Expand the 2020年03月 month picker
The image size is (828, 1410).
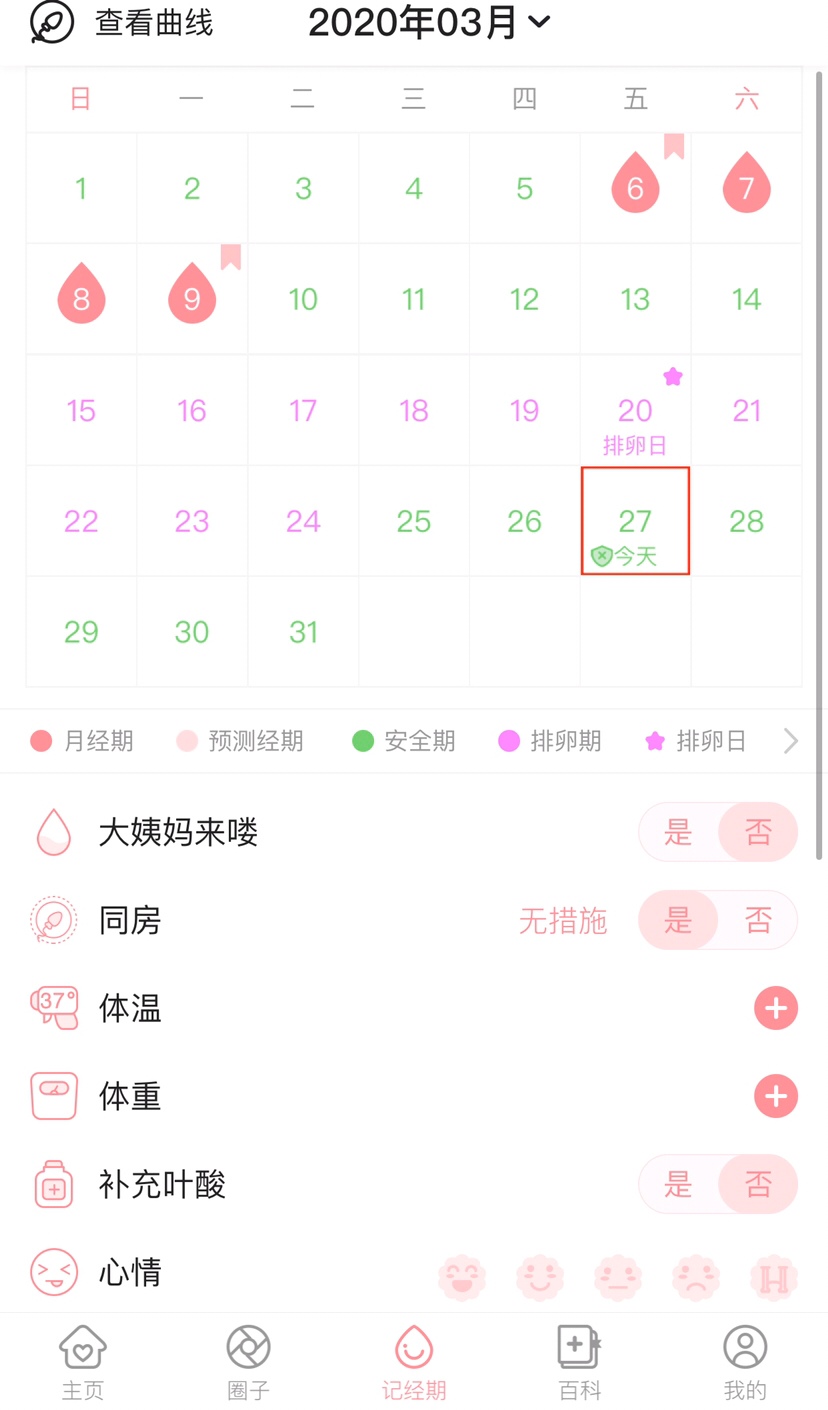click(x=429, y=22)
